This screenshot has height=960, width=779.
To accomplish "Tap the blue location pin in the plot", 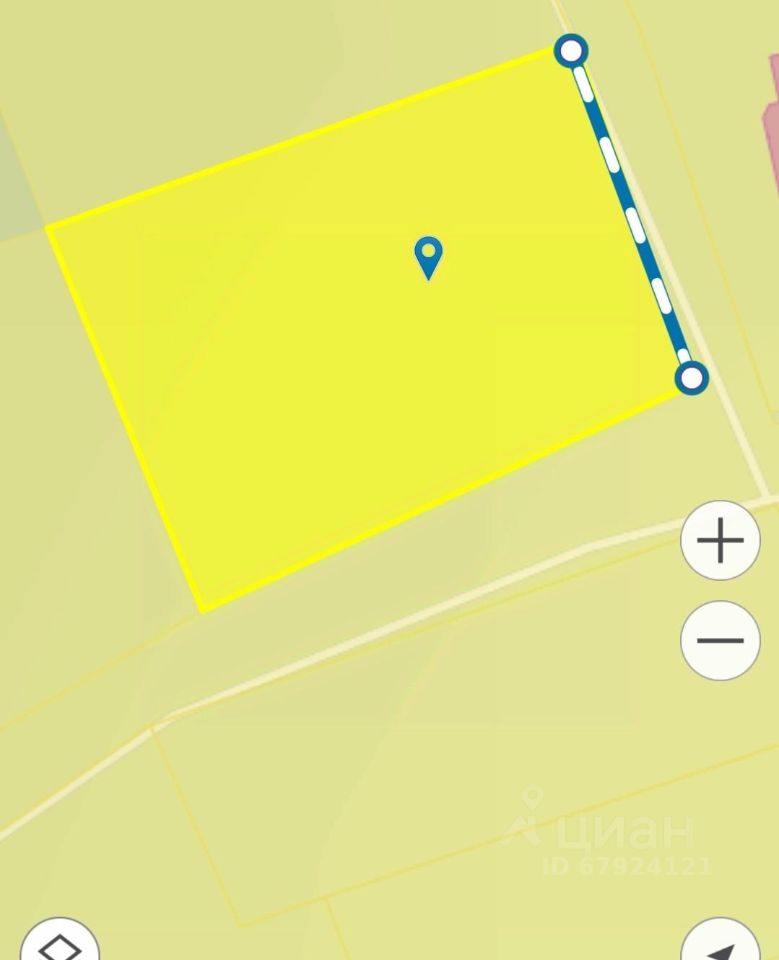I will click(428, 256).
